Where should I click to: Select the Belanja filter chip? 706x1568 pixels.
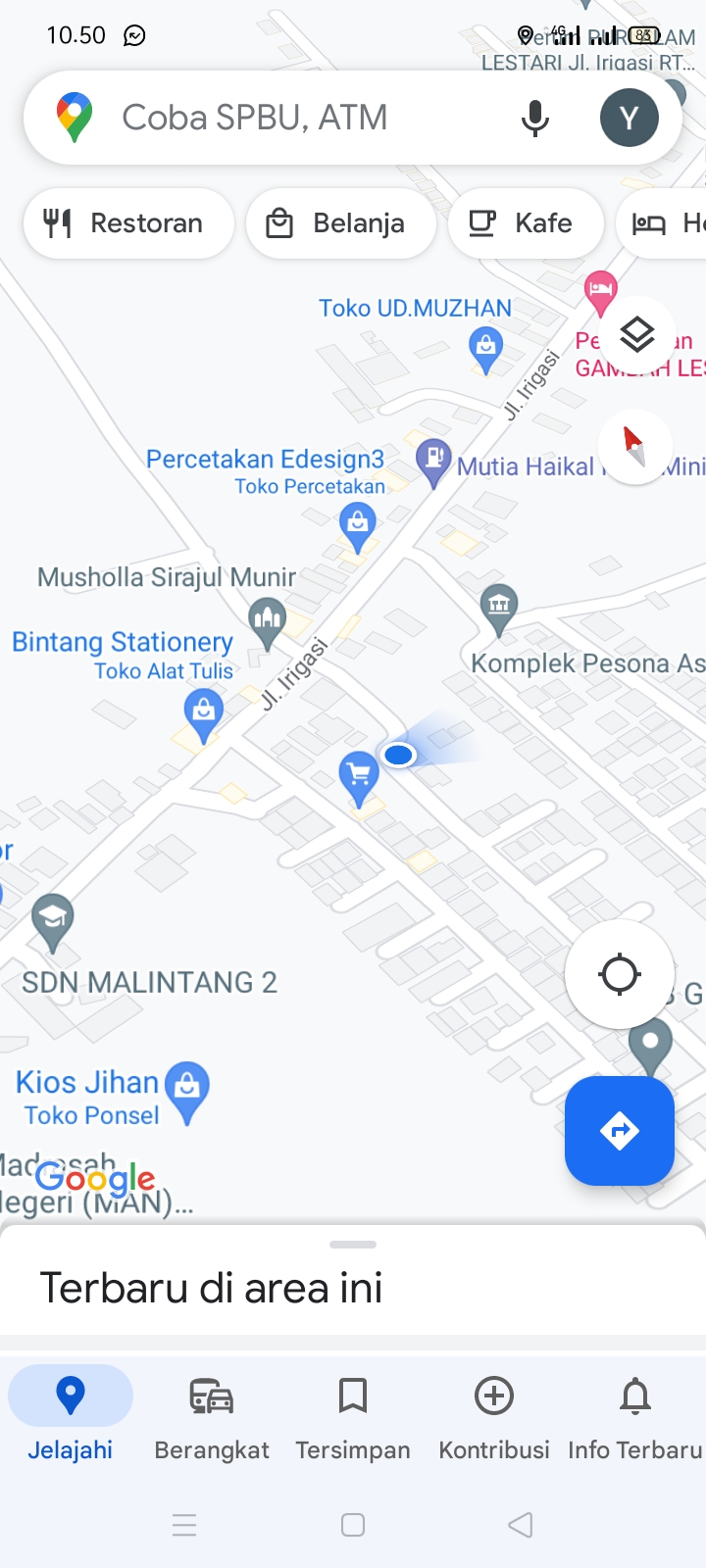point(340,223)
